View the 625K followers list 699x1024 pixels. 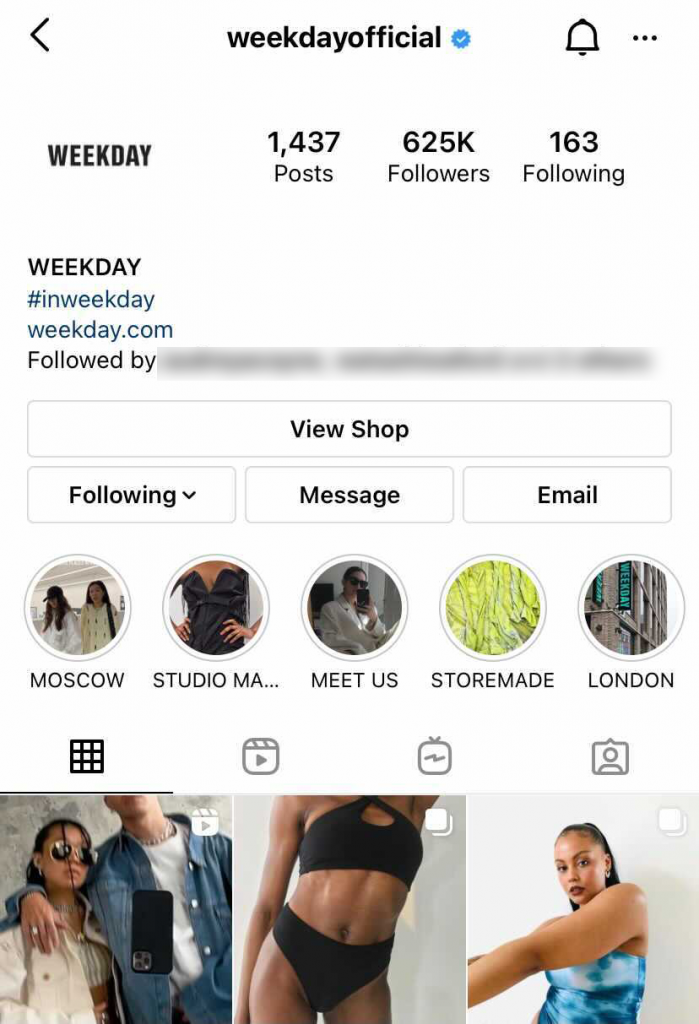438,157
